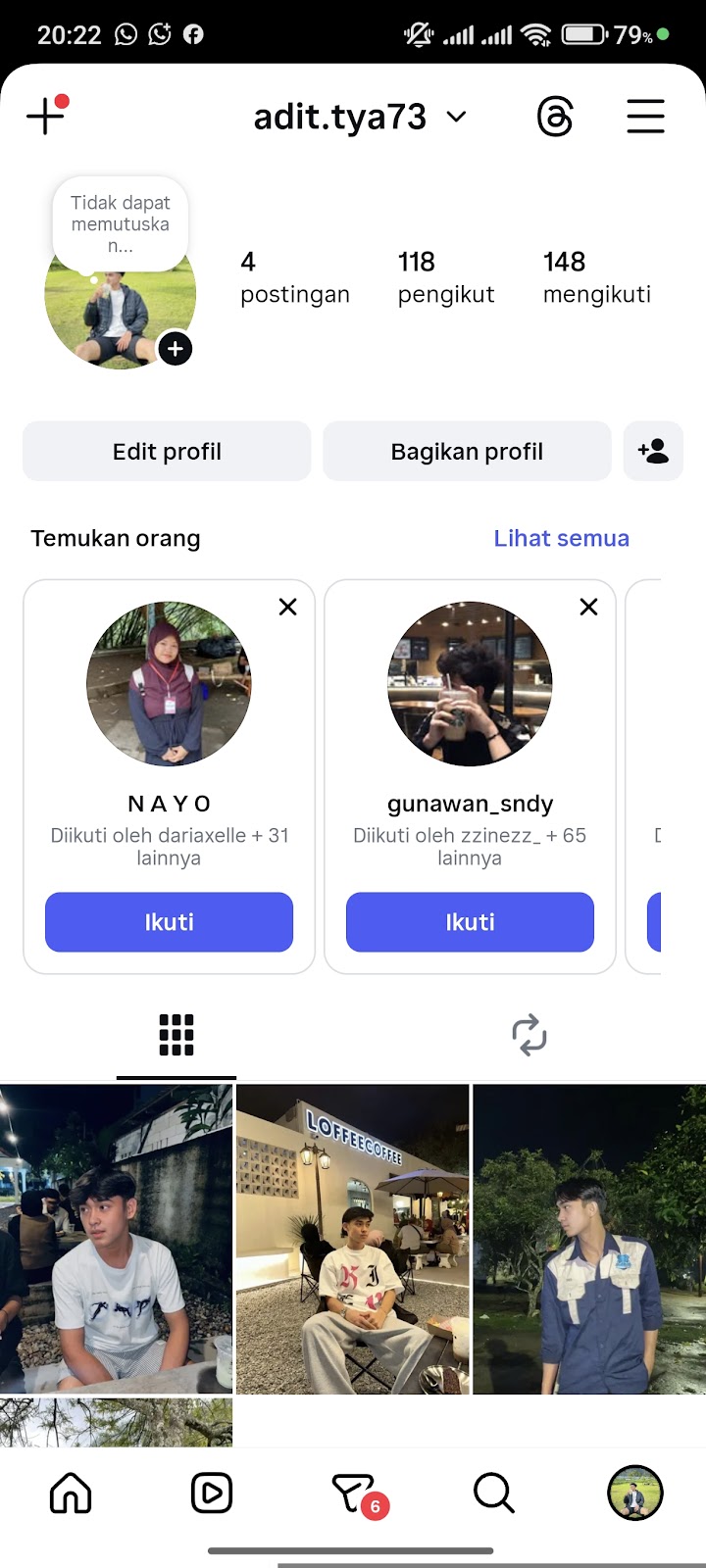Tap the add-person discover icon
The width and height of the screenshot is (706, 1568).
(653, 452)
